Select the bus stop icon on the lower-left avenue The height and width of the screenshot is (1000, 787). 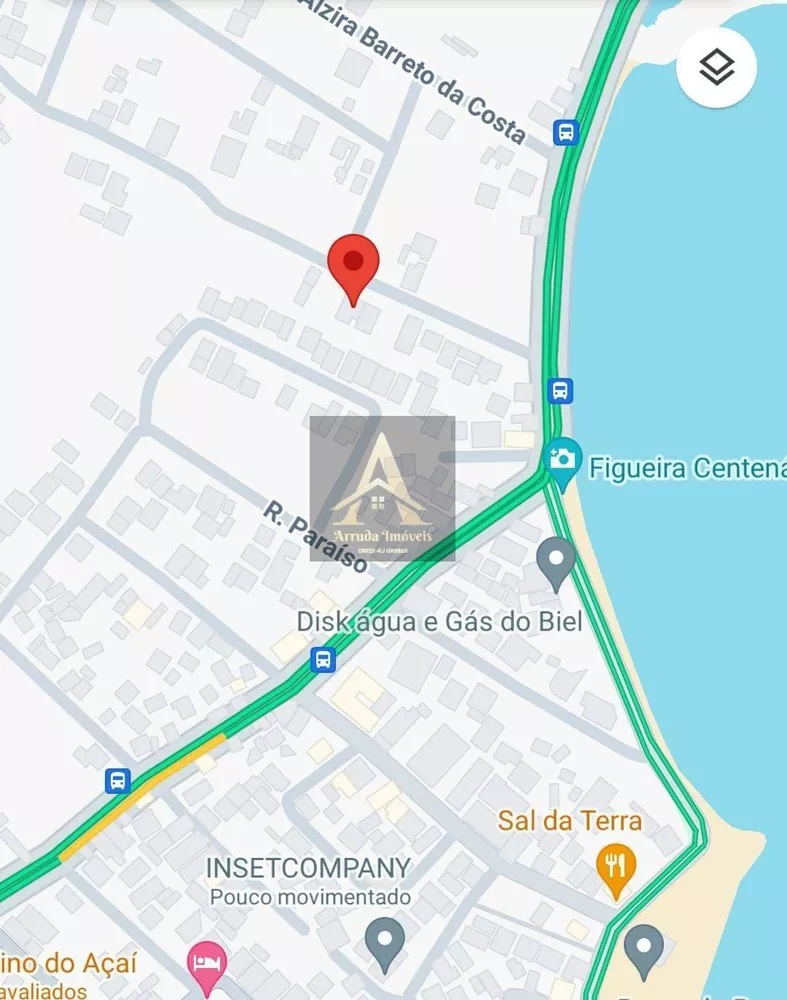[x=116, y=779]
